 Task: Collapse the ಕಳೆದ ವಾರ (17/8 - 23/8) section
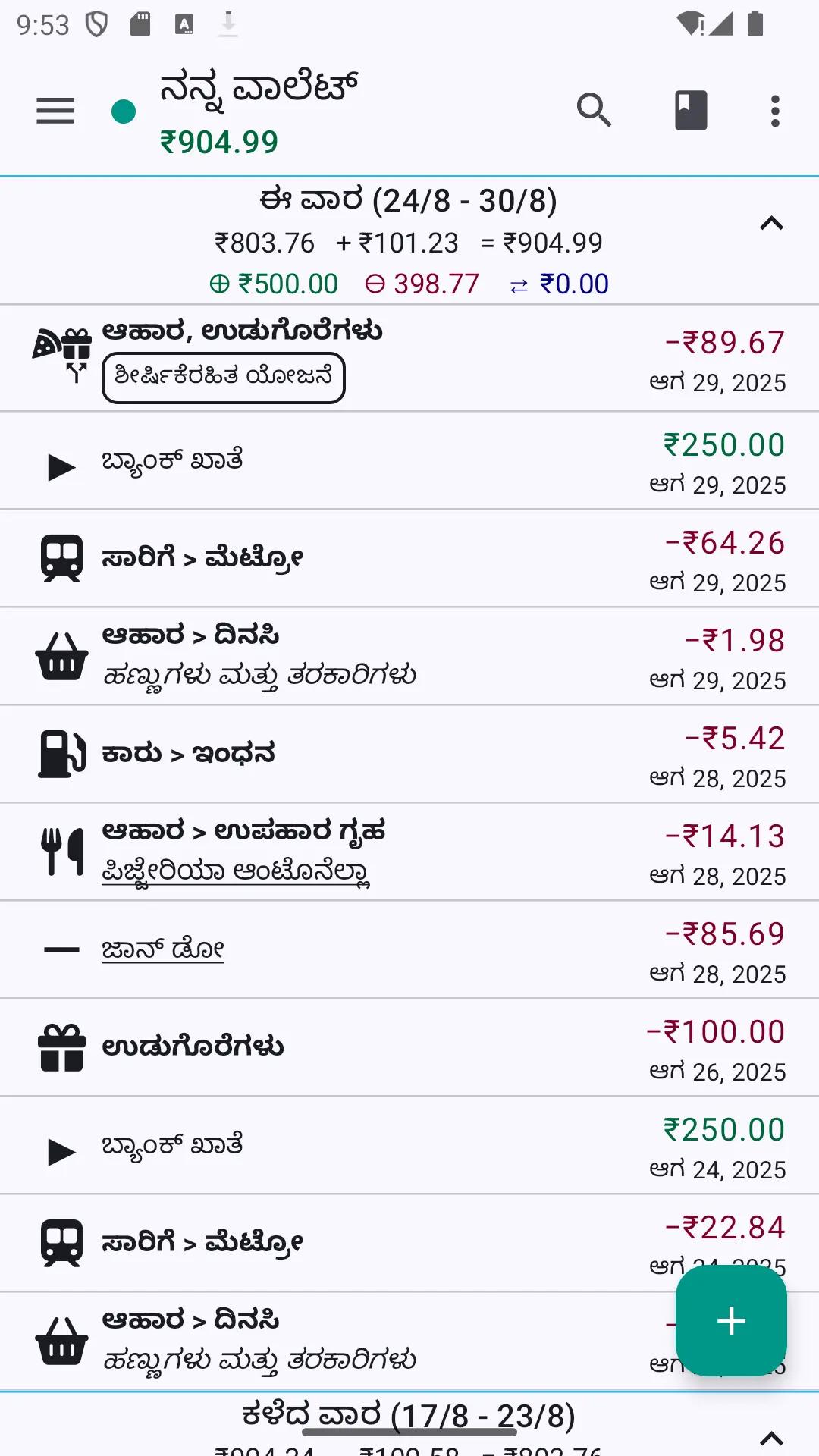pyautogui.click(x=771, y=1438)
